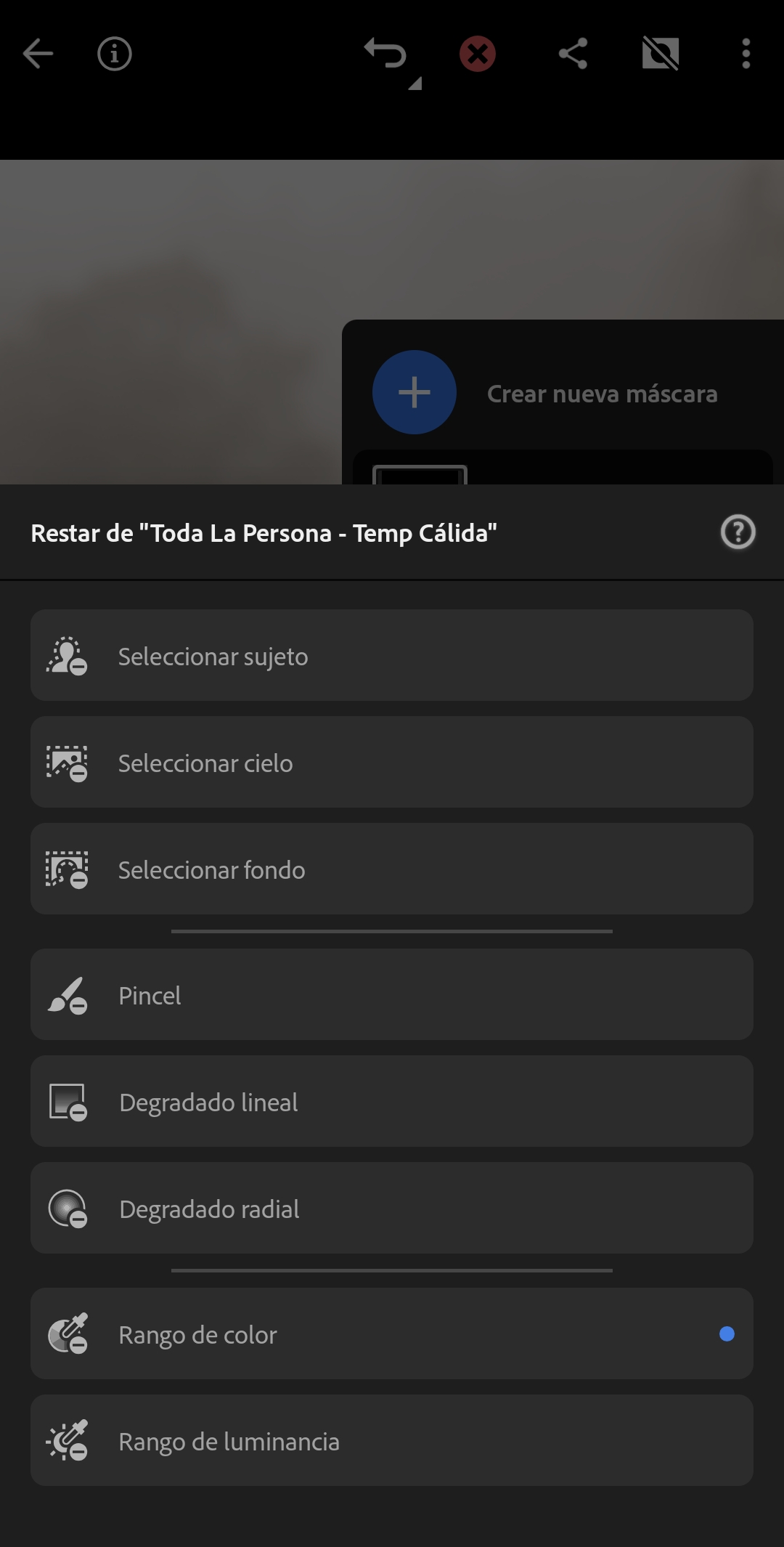Choose the Seleccionar cielo sky selection icon
This screenshot has width=784, height=1547.
68,763
